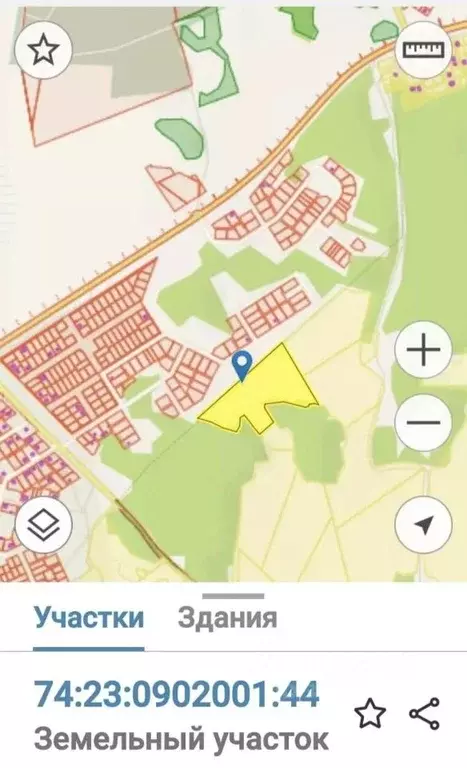Activate the ruler measuring tool

(423, 49)
